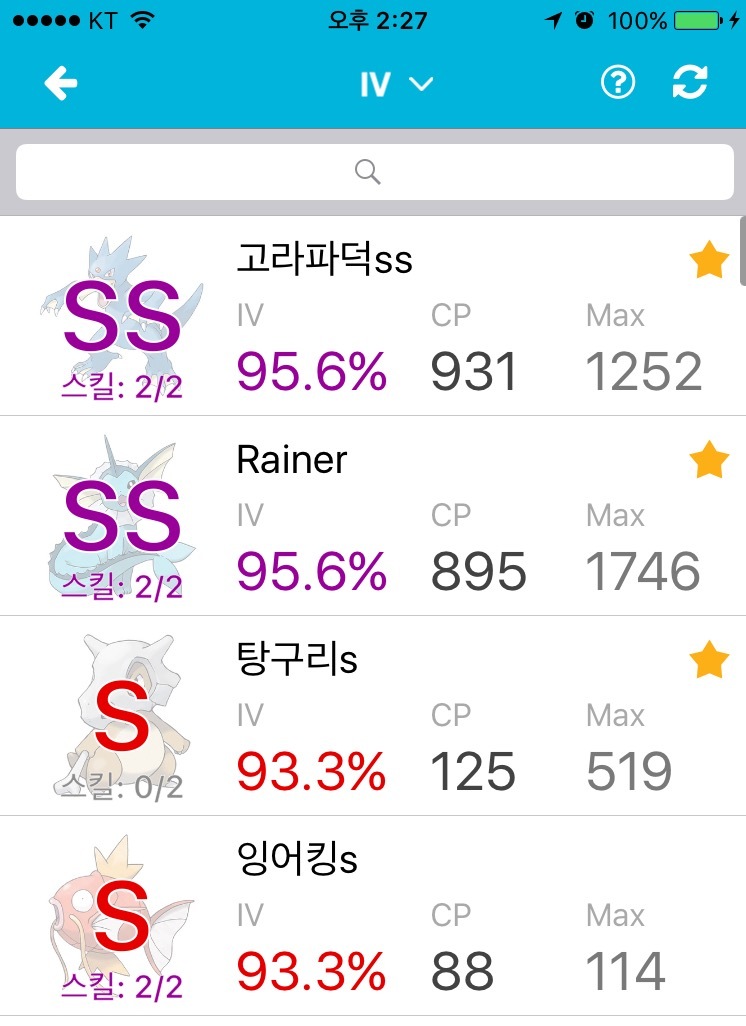Toggle the favorite star on Rainer
This screenshot has height=1026, width=746.
tap(709, 461)
